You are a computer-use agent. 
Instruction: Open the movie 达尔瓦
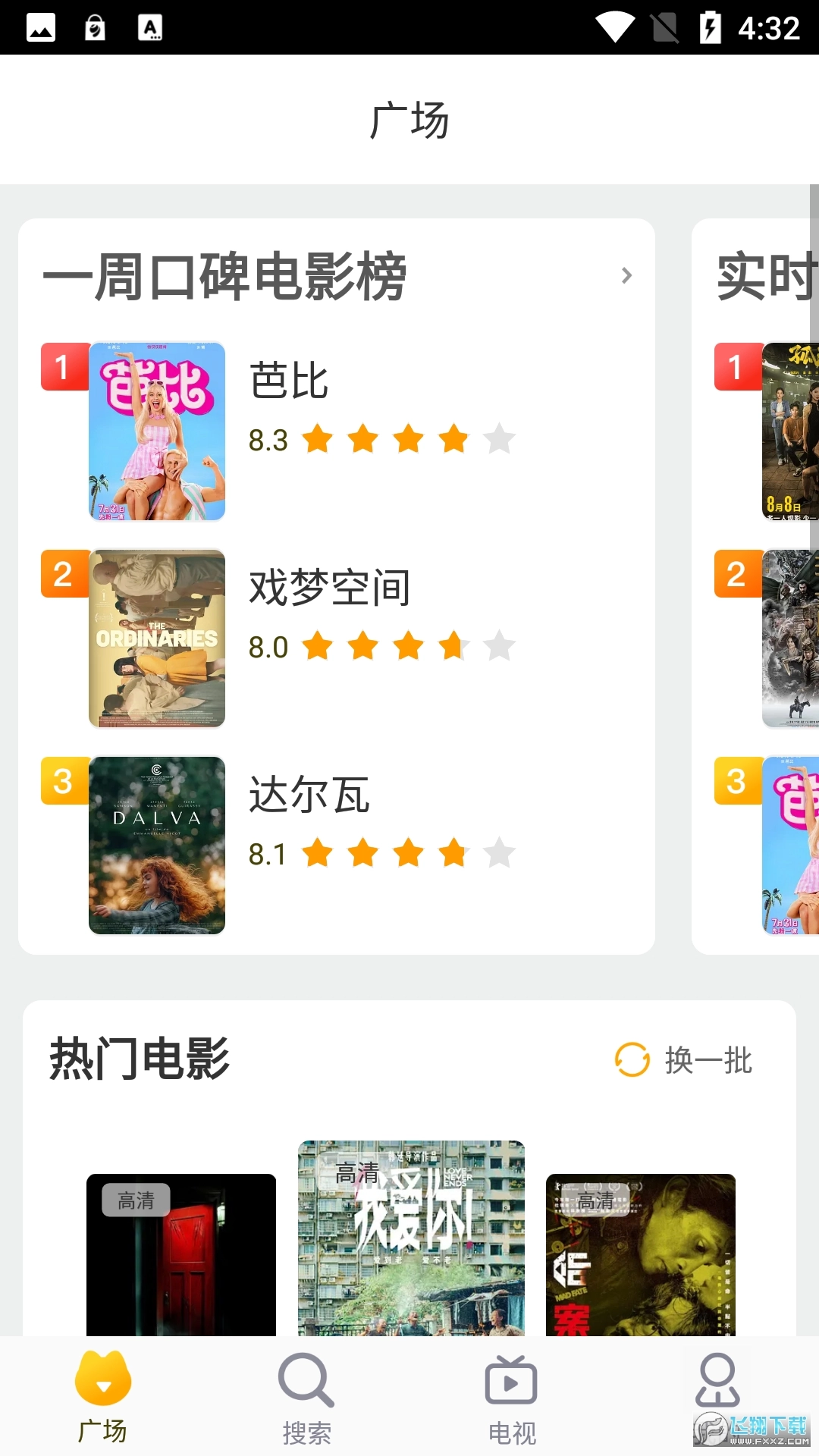pos(309,795)
